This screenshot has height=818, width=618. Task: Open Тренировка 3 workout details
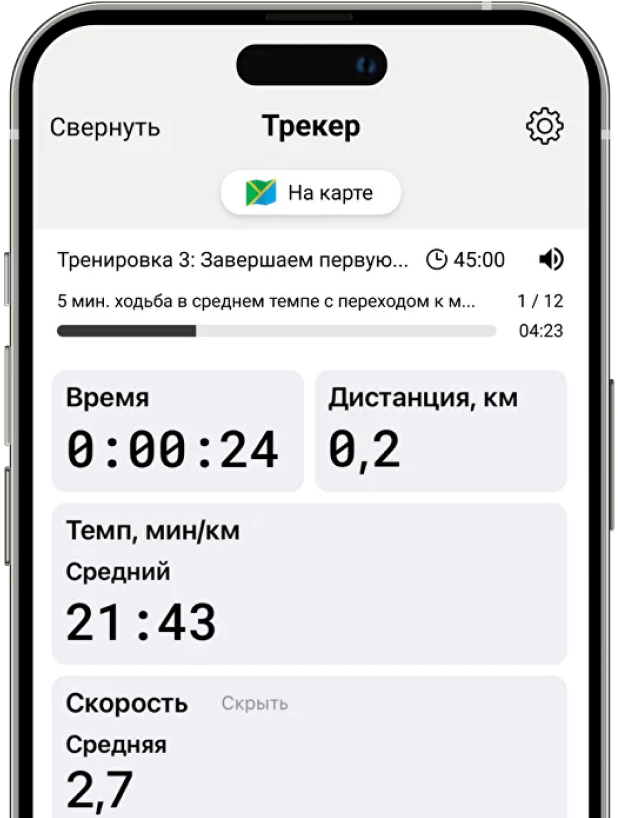pos(233,260)
